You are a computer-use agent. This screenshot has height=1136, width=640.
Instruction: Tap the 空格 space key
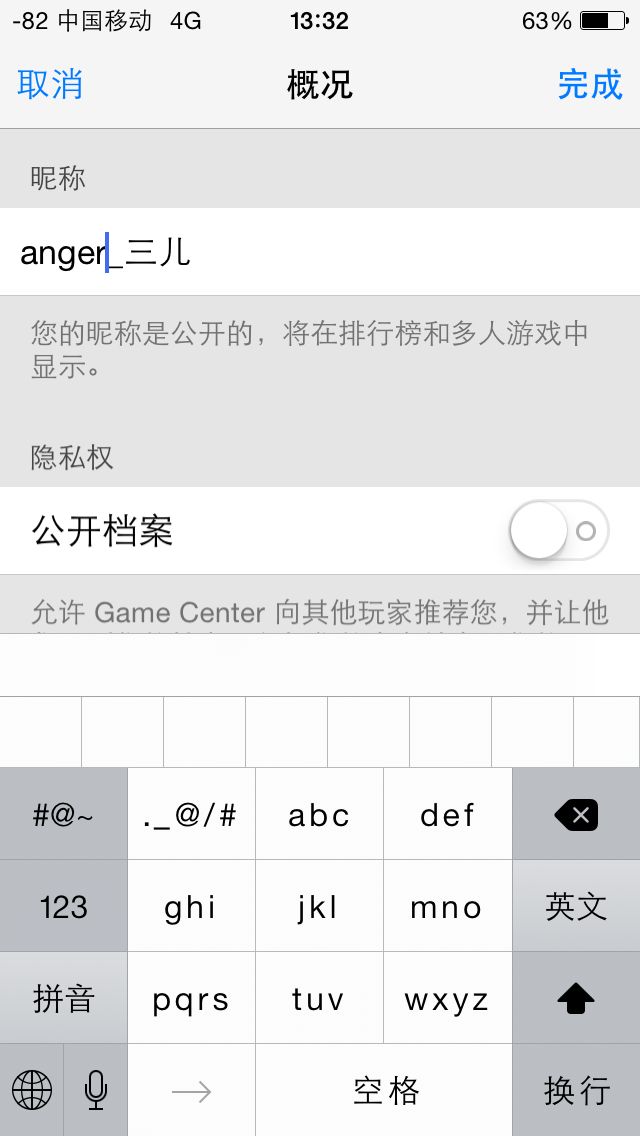[x=385, y=1090]
